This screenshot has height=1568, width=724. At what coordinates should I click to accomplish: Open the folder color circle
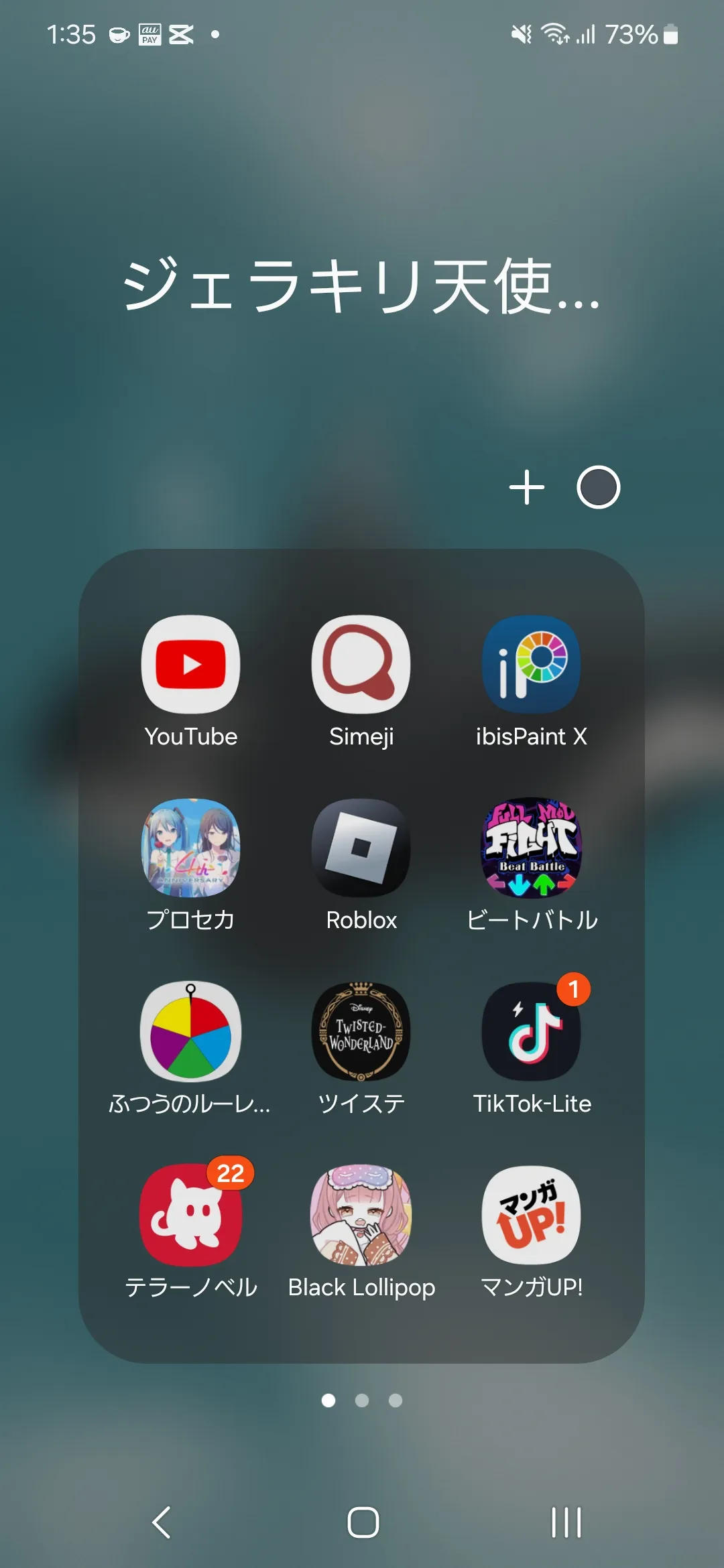[599, 487]
